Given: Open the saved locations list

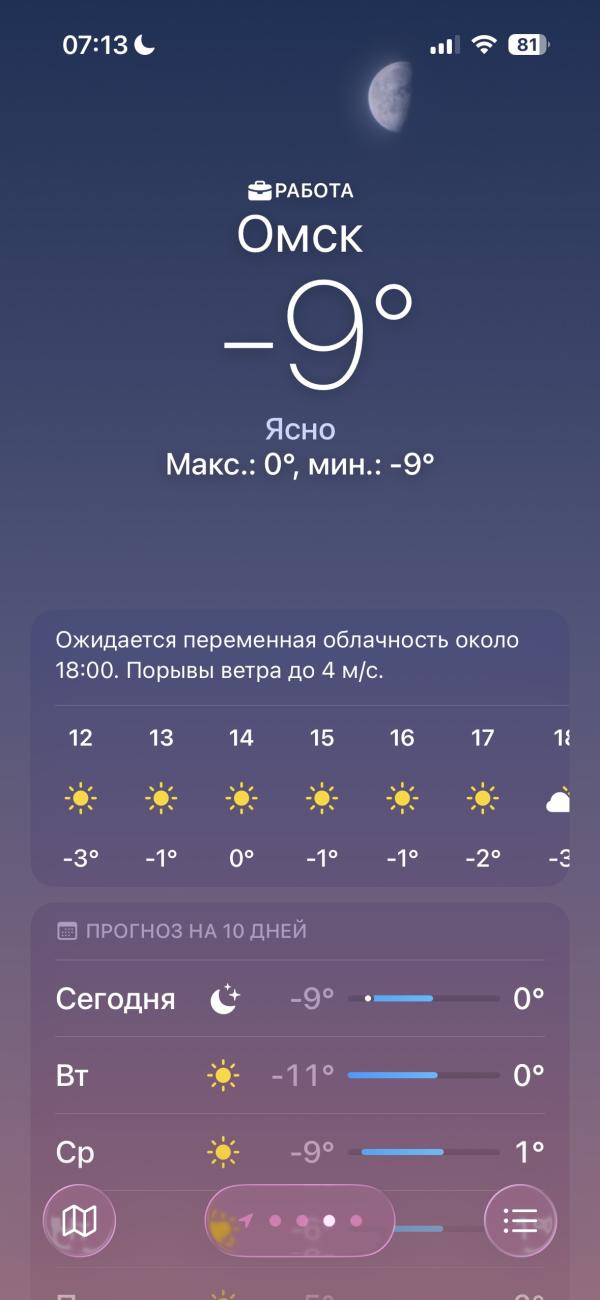Looking at the screenshot, I should [520, 1220].
